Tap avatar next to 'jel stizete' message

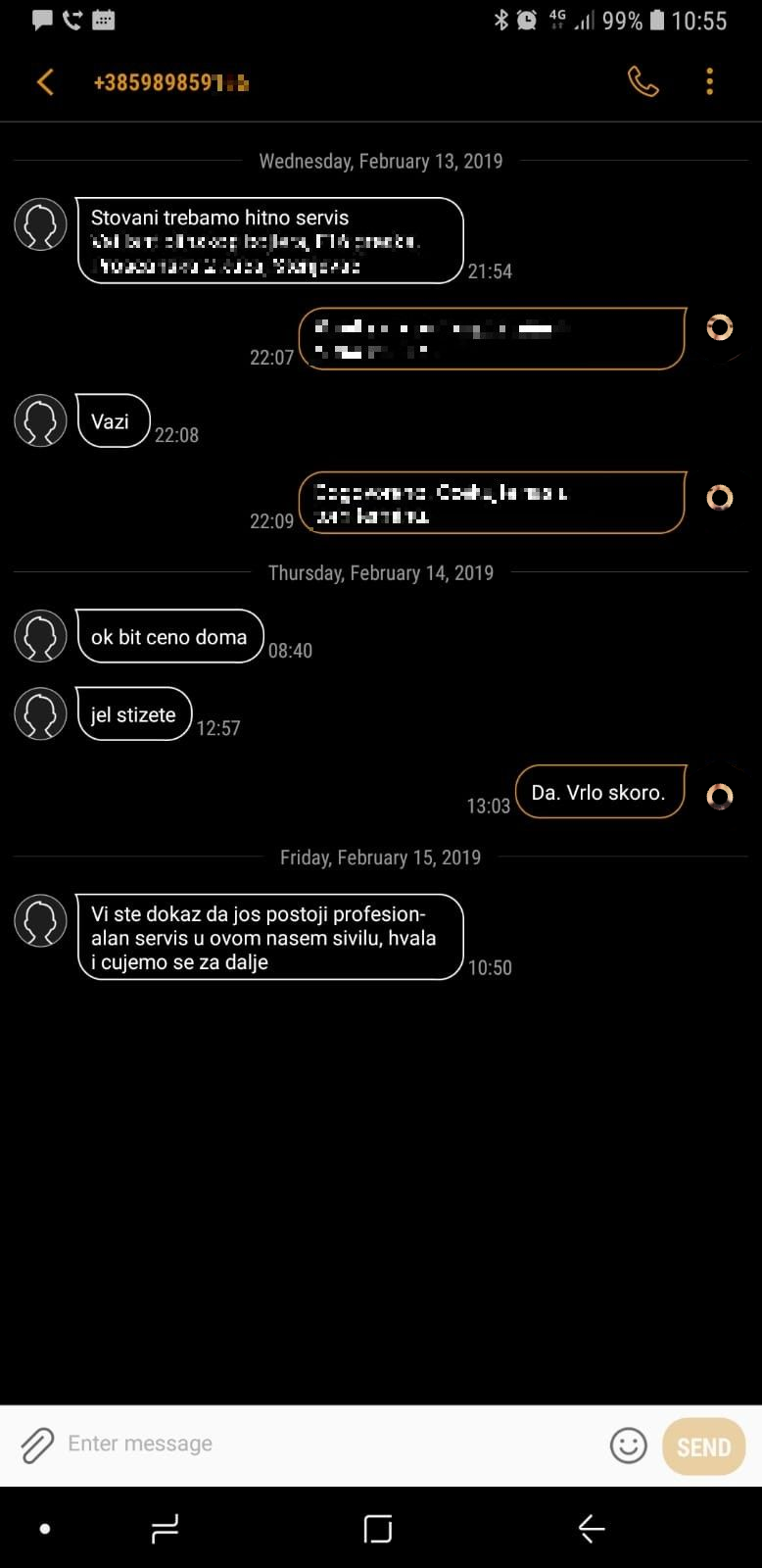40,714
